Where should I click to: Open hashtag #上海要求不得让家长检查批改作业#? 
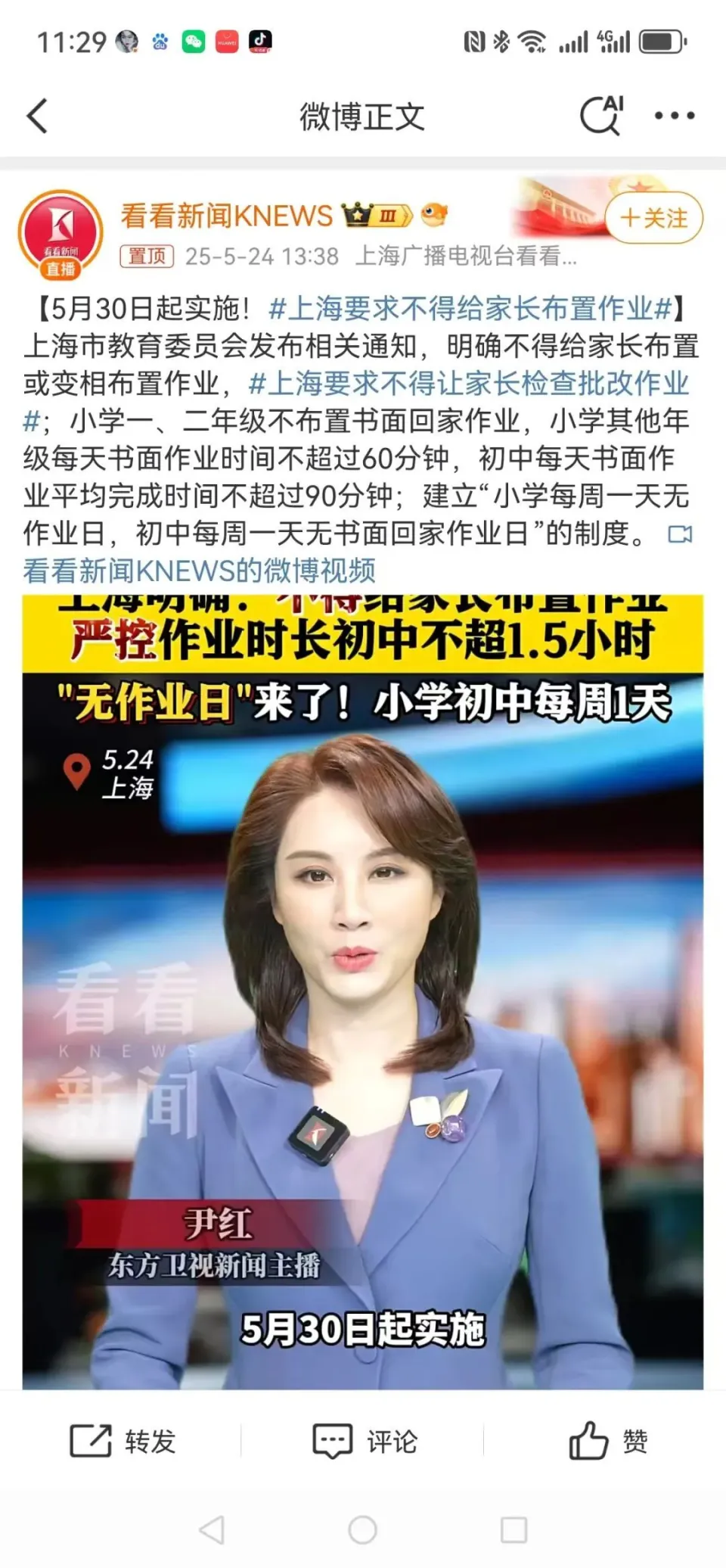[x=469, y=384]
